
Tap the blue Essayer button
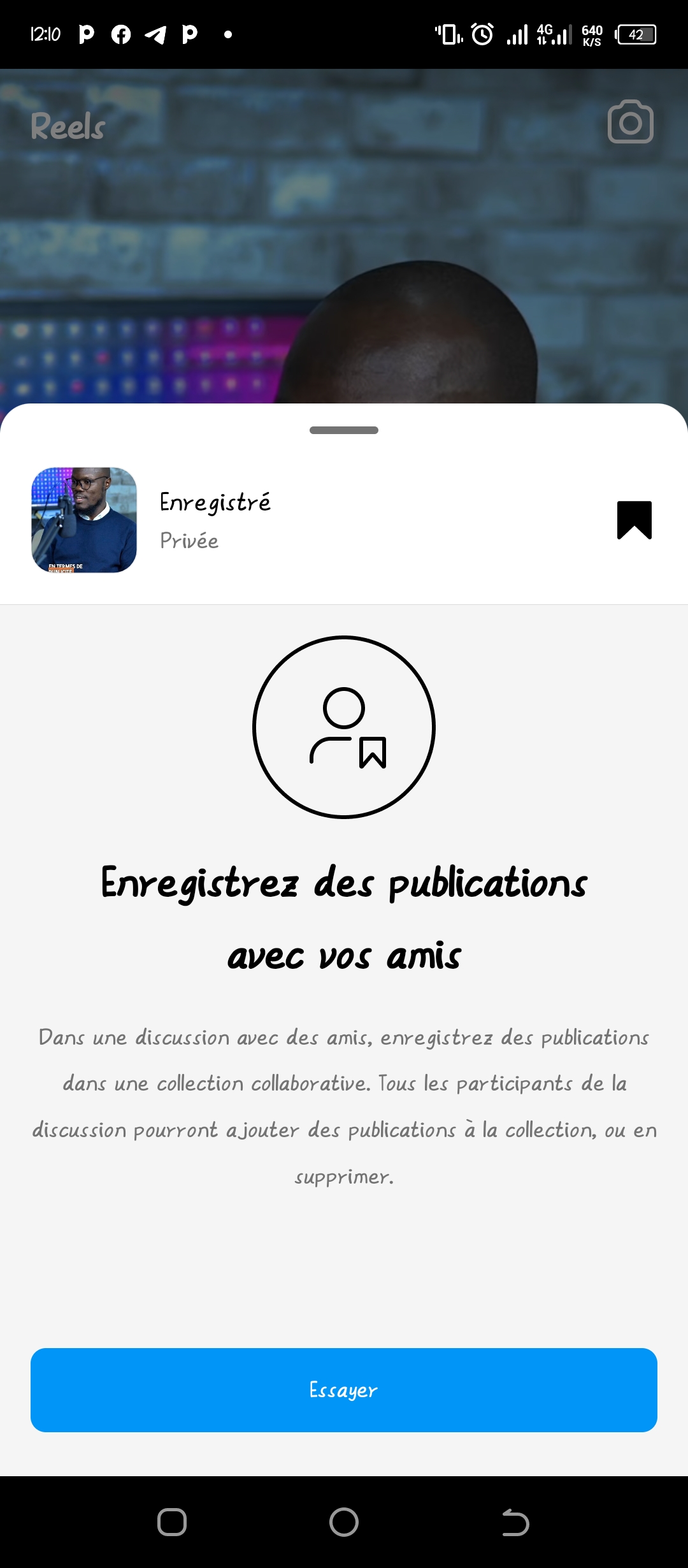tap(344, 1390)
